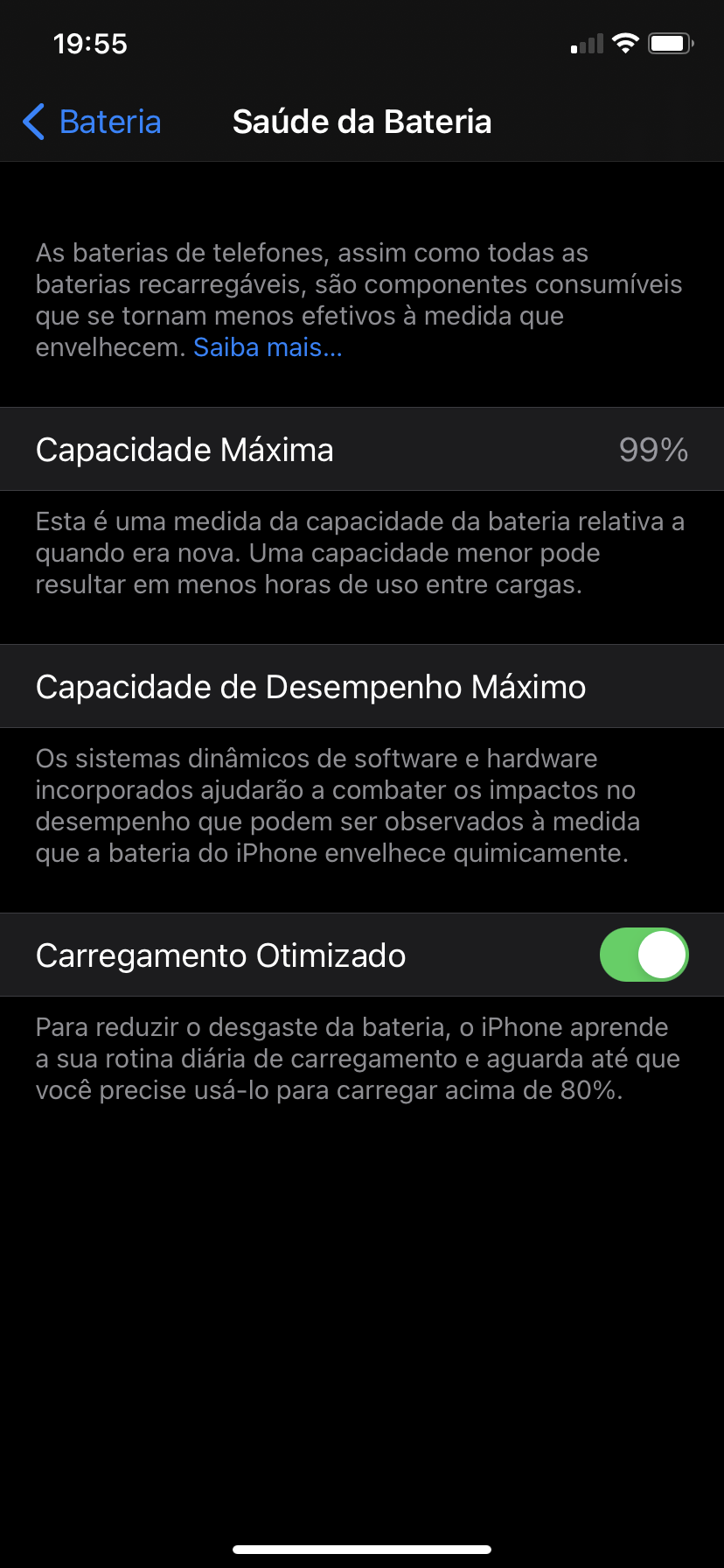Go back to Bateria settings
The image size is (724, 1568).
click(x=92, y=122)
